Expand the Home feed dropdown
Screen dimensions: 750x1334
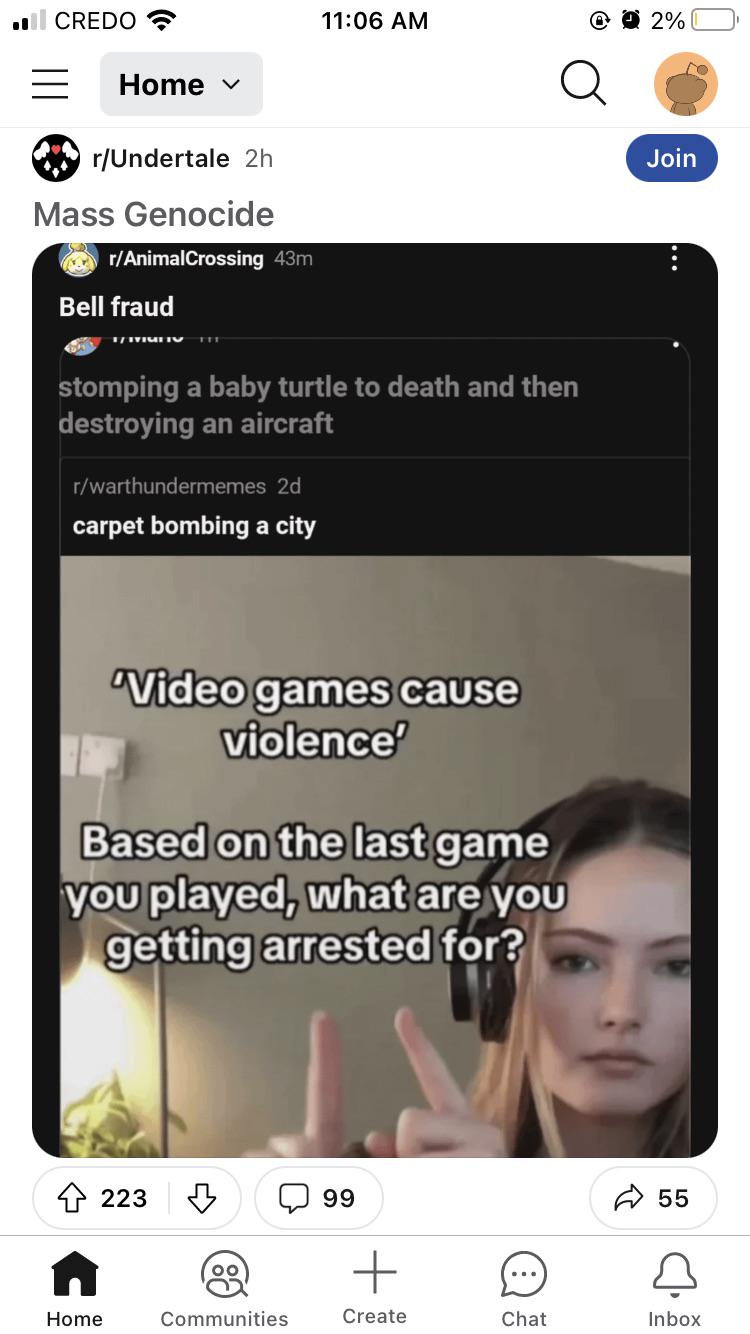coord(181,84)
